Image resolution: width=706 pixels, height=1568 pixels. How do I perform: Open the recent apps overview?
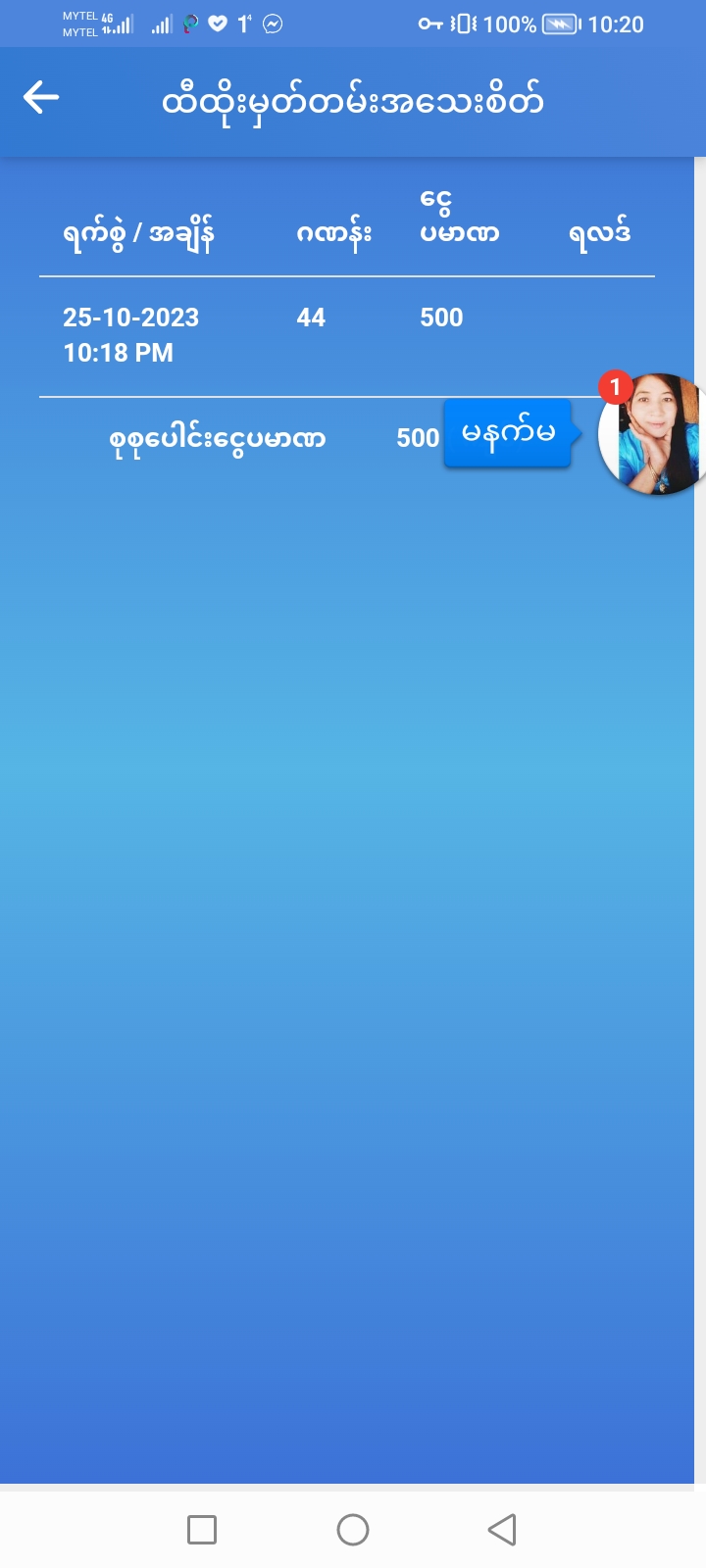tap(202, 1530)
